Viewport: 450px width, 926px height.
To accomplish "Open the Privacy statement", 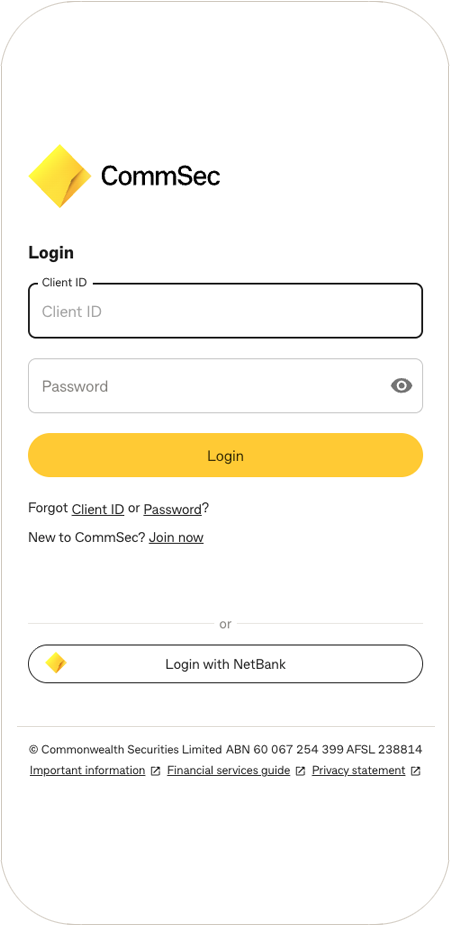I will [358, 771].
